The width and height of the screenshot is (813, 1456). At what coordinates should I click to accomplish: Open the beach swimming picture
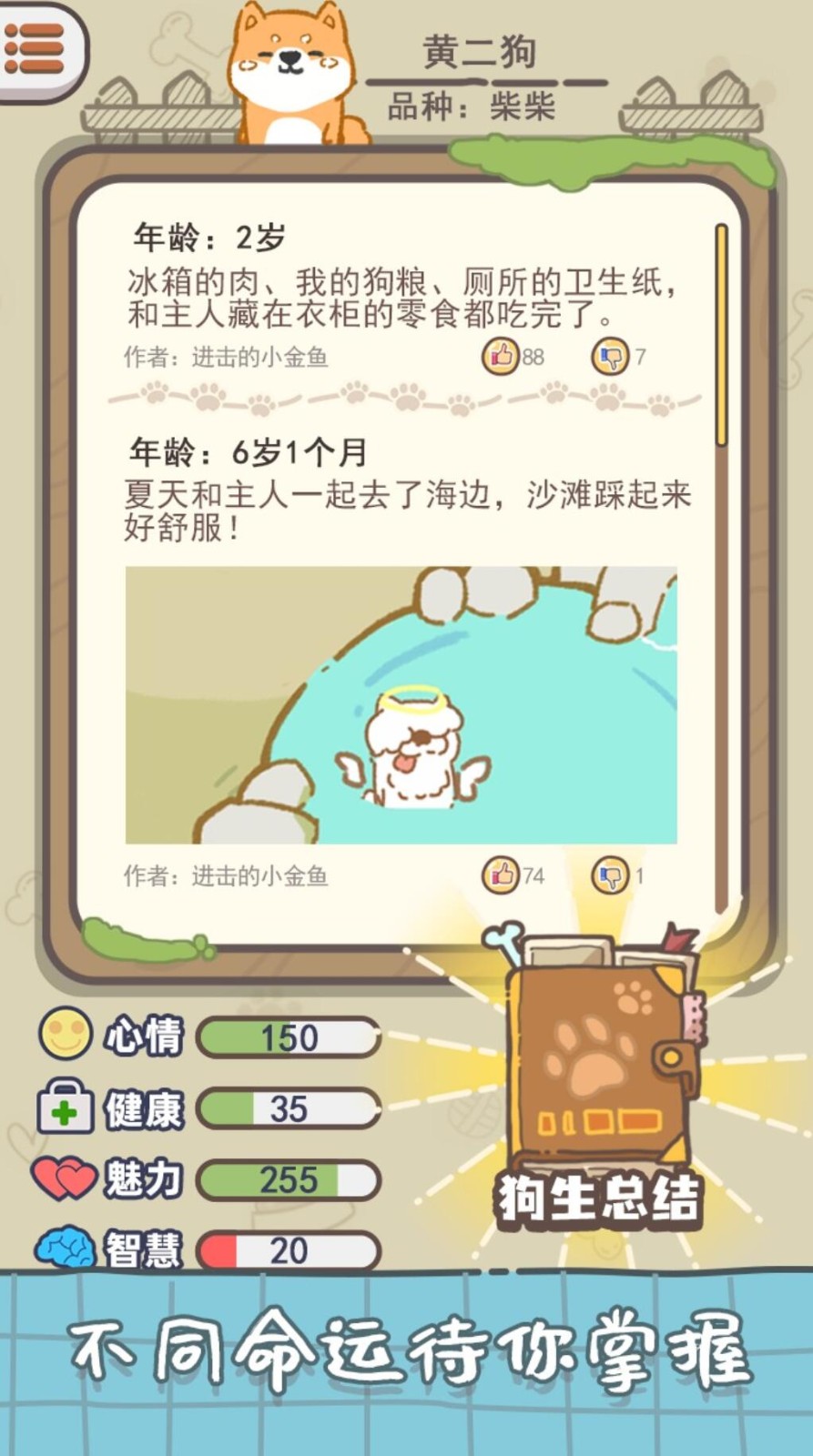[401, 705]
